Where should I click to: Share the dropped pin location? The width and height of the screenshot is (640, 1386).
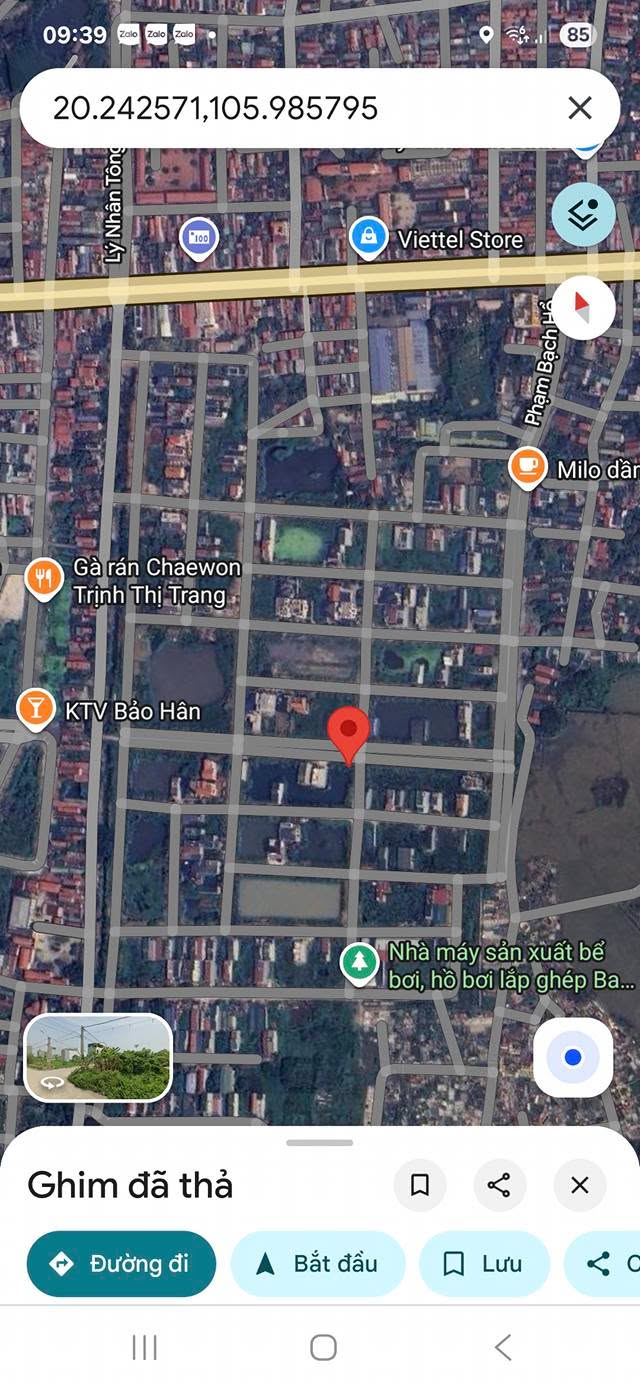[x=499, y=1185]
